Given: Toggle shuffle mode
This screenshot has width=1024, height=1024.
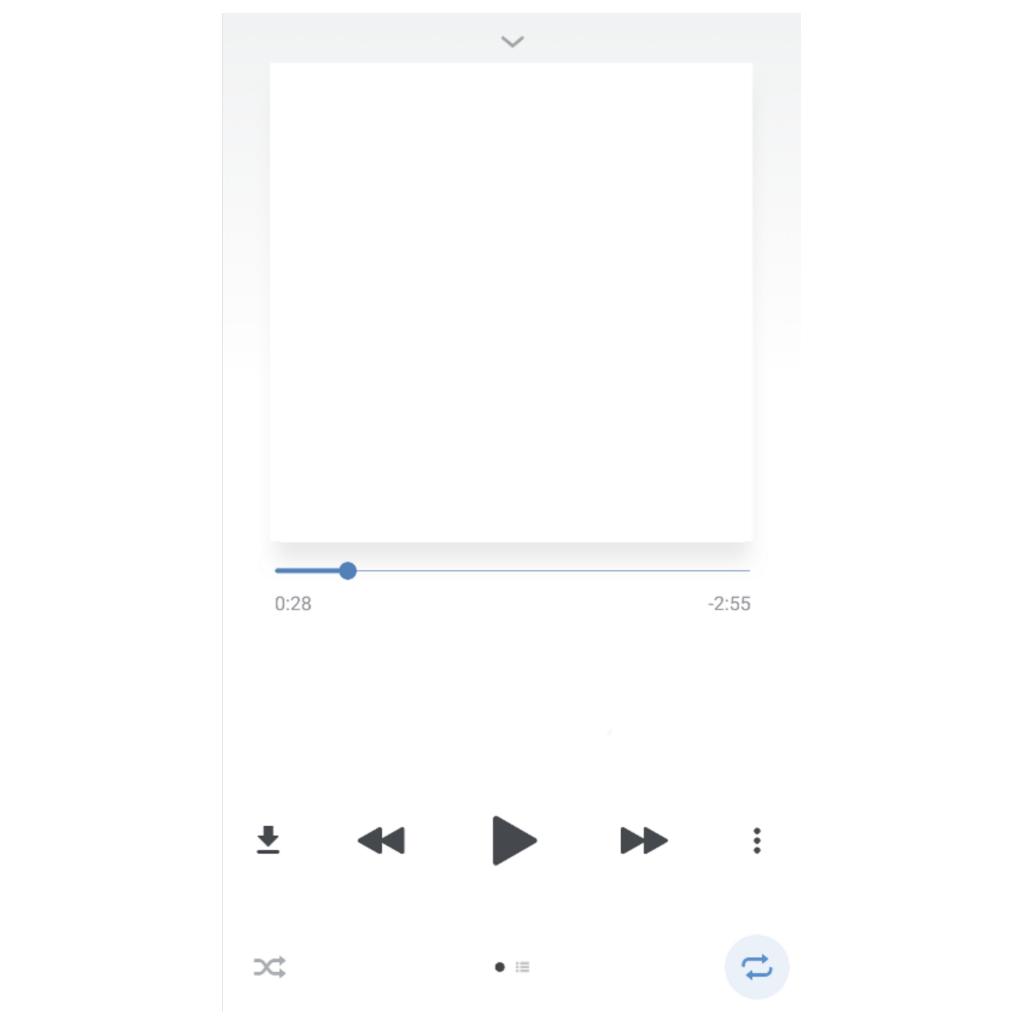Looking at the screenshot, I should click(x=269, y=967).
